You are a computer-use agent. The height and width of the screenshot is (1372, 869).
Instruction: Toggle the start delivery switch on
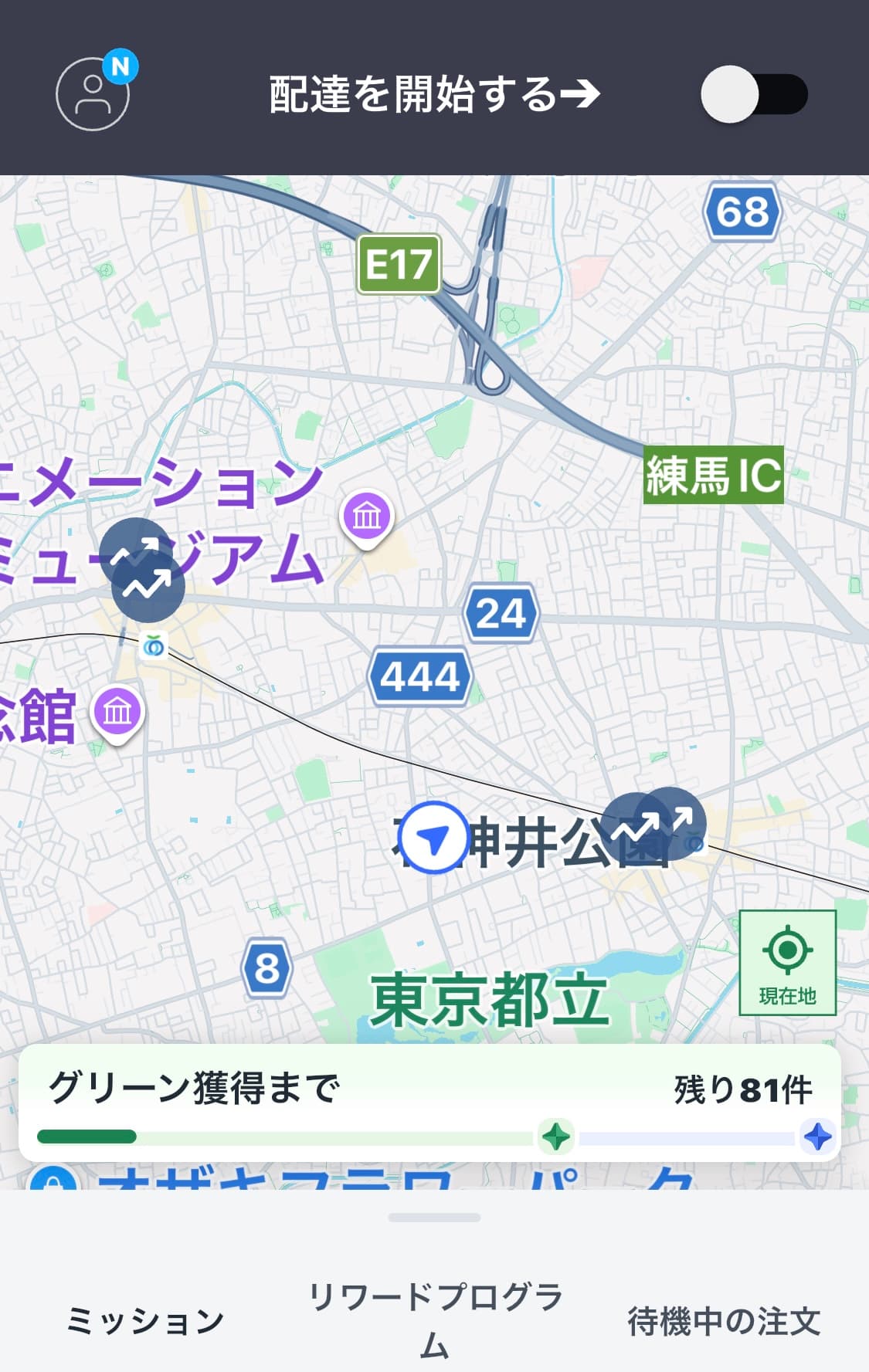753,94
